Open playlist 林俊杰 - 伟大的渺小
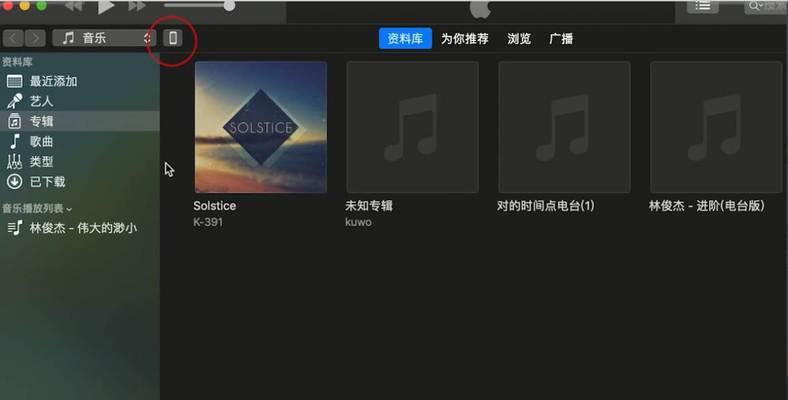 82,228
